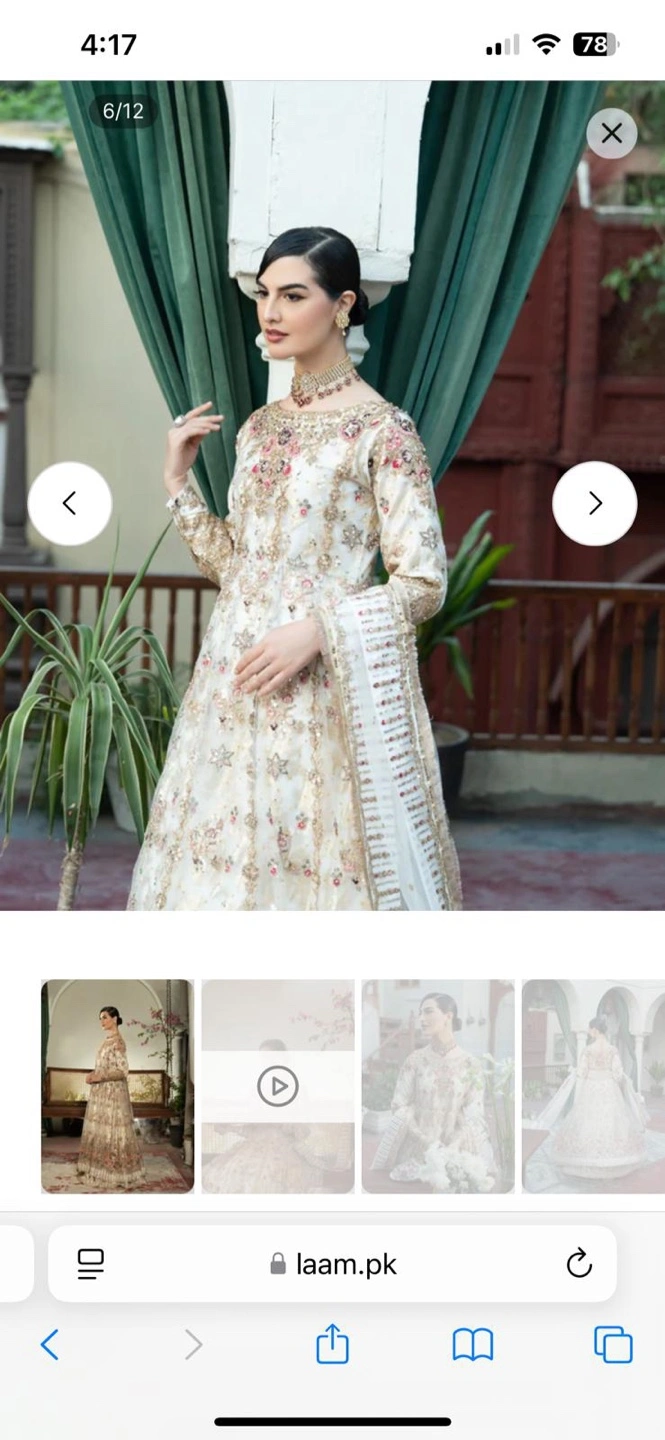Close the image gallery viewer
Viewport: 665px width, 1440px height.
(612, 133)
